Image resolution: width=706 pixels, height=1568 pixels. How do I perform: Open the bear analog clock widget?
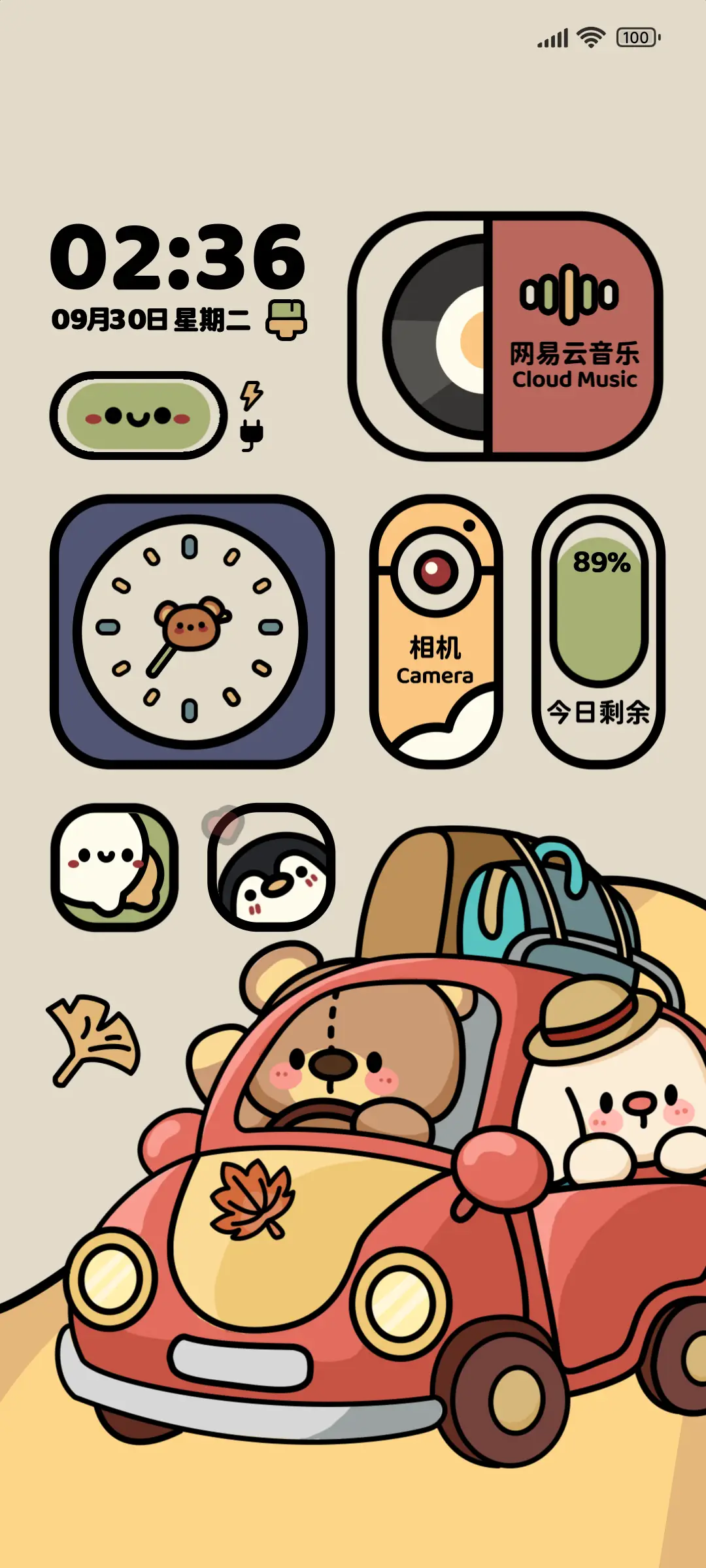pos(192,631)
